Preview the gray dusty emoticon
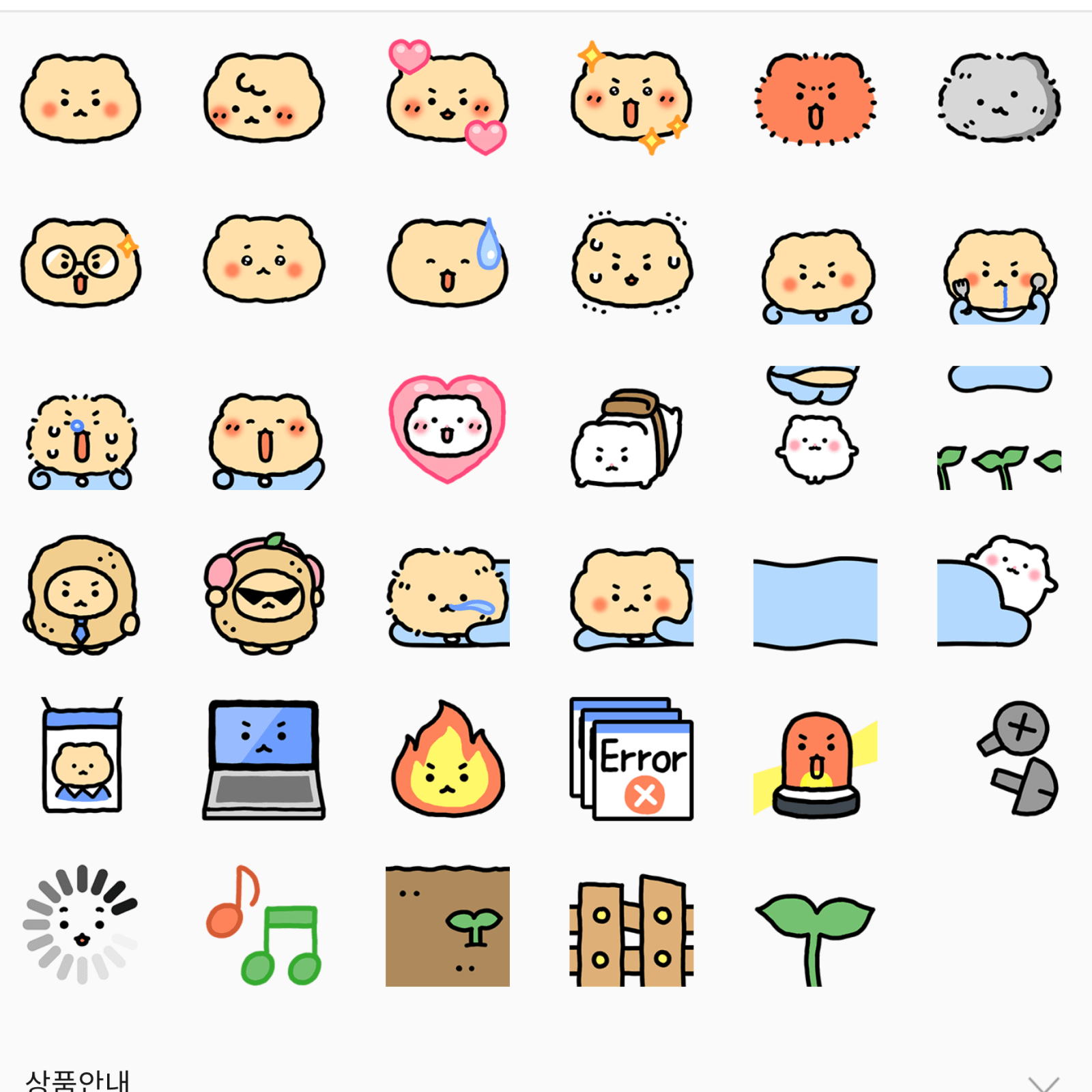1092x1092 pixels. coord(999,99)
